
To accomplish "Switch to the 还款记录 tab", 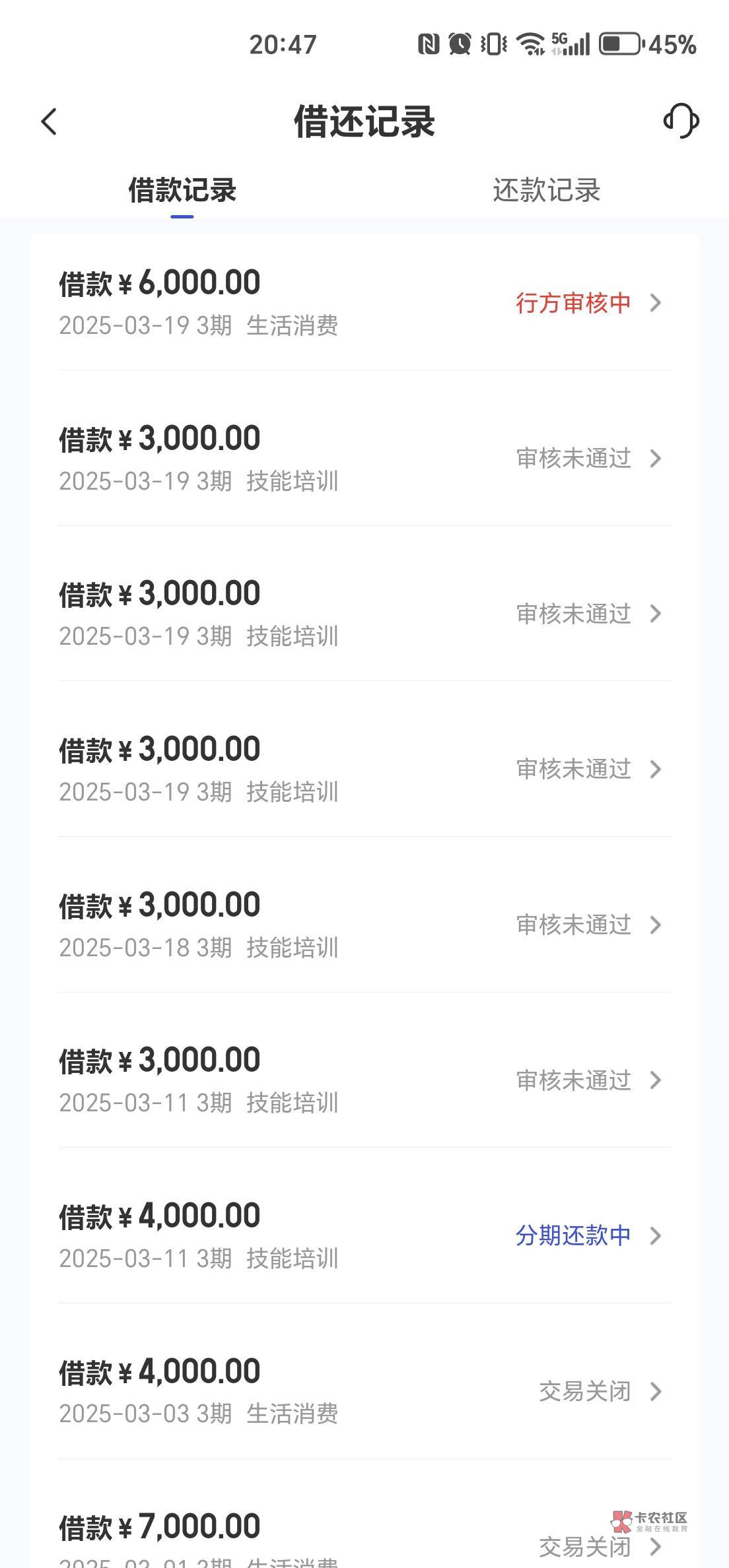I will (x=546, y=191).
